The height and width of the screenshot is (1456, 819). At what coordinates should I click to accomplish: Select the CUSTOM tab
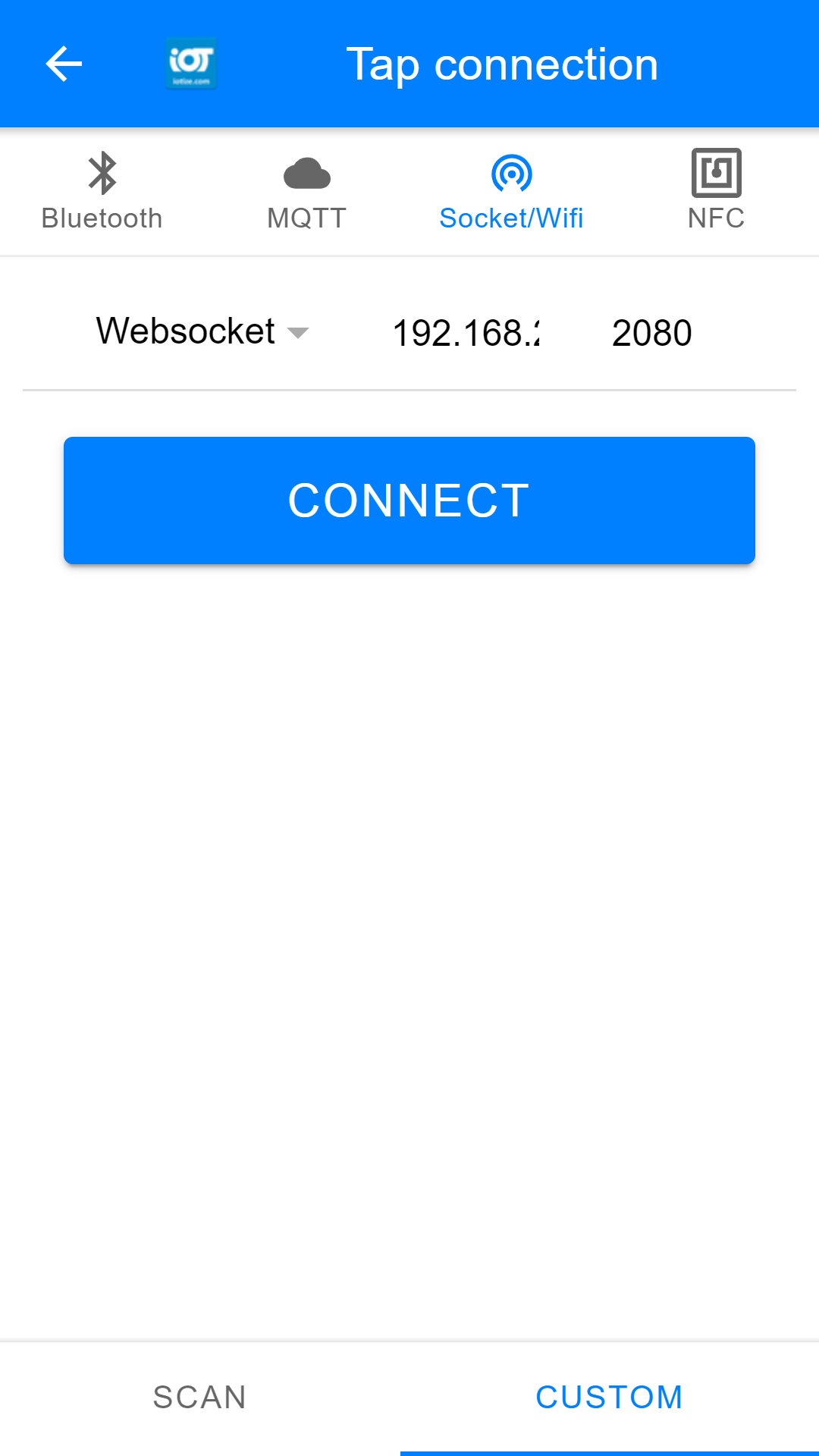[610, 1398]
